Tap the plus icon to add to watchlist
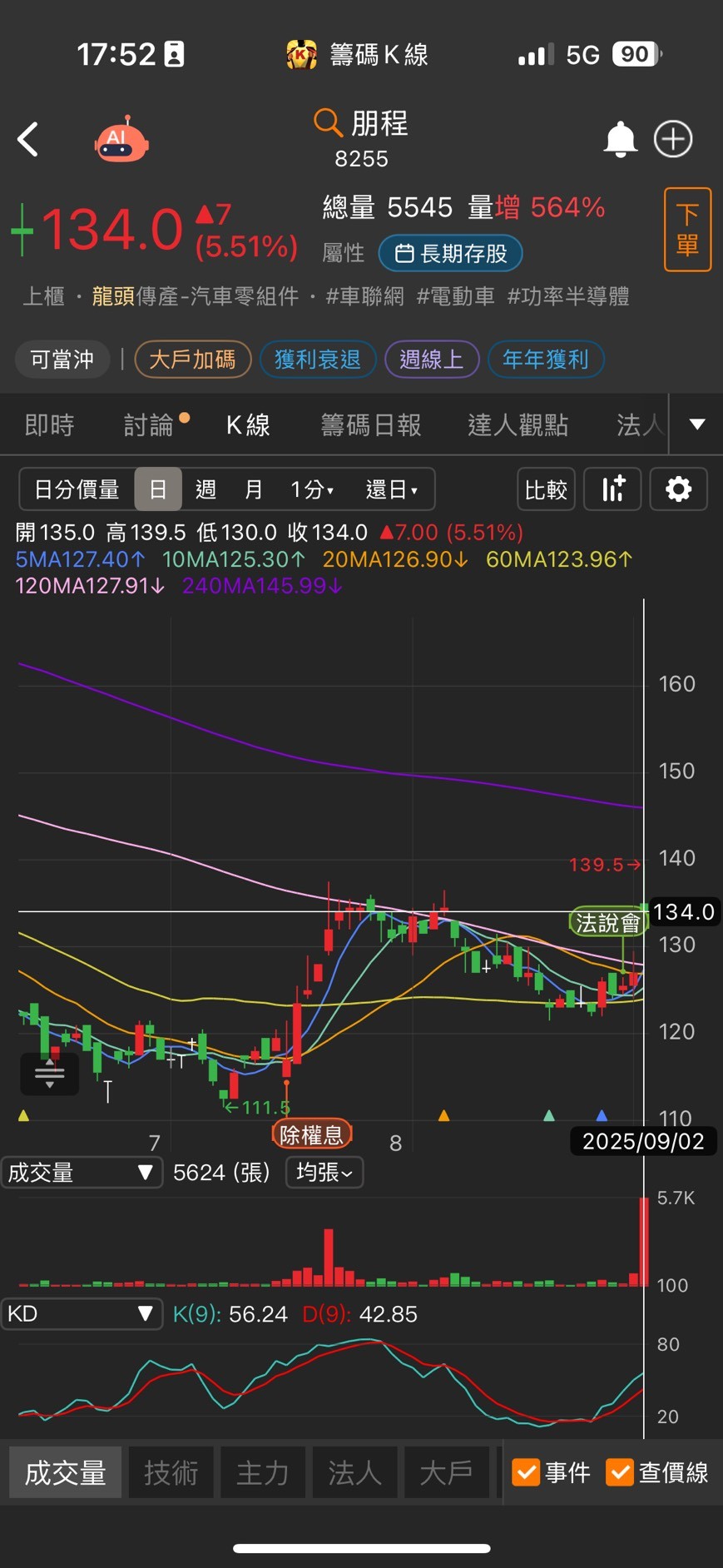The height and width of the screenshot is (1568, 723). [x=673, y=139]
